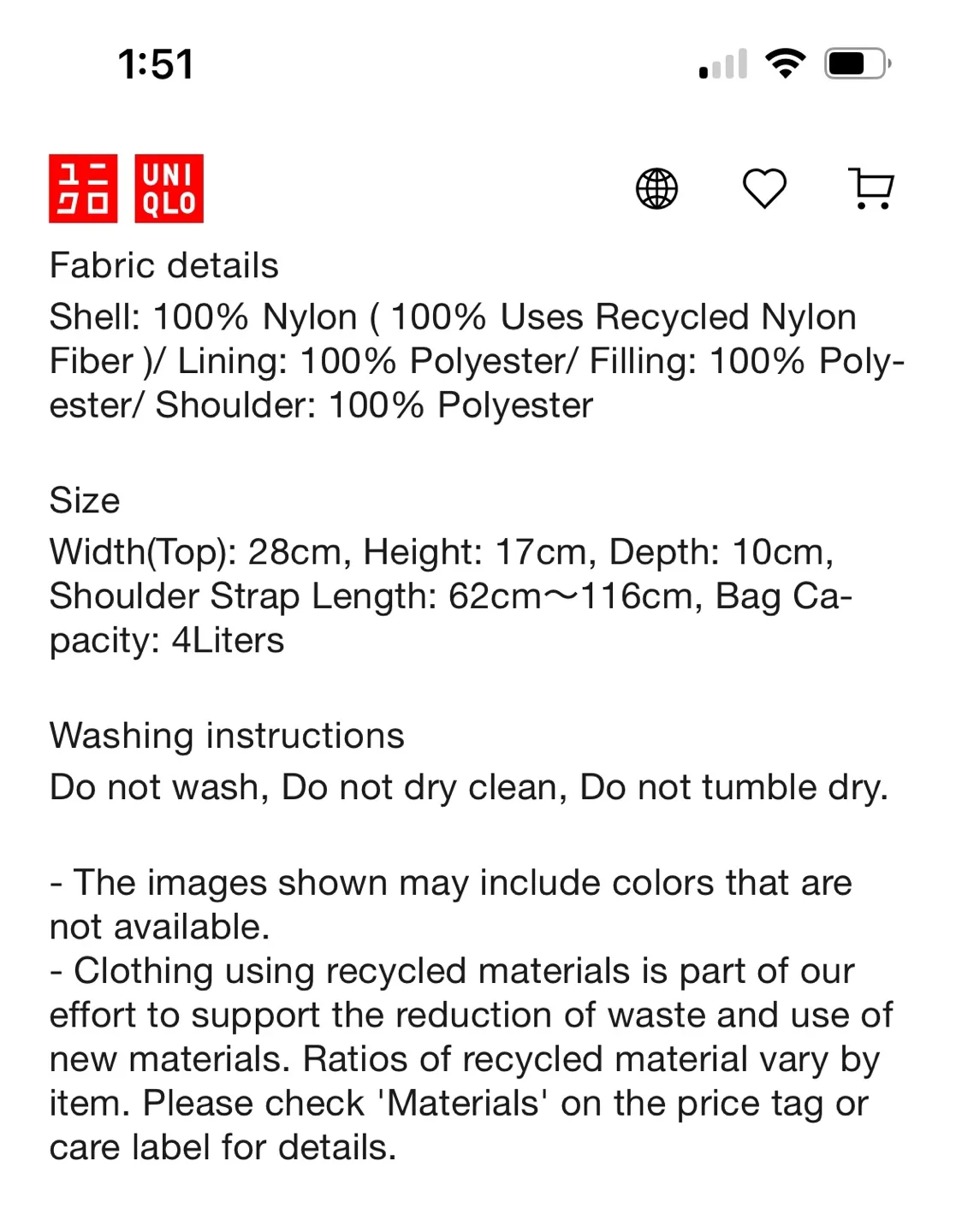The width and height of the screenshot is (956, 1232).
Task: Tap the images availability disclaimer
Action: point(451,903)
